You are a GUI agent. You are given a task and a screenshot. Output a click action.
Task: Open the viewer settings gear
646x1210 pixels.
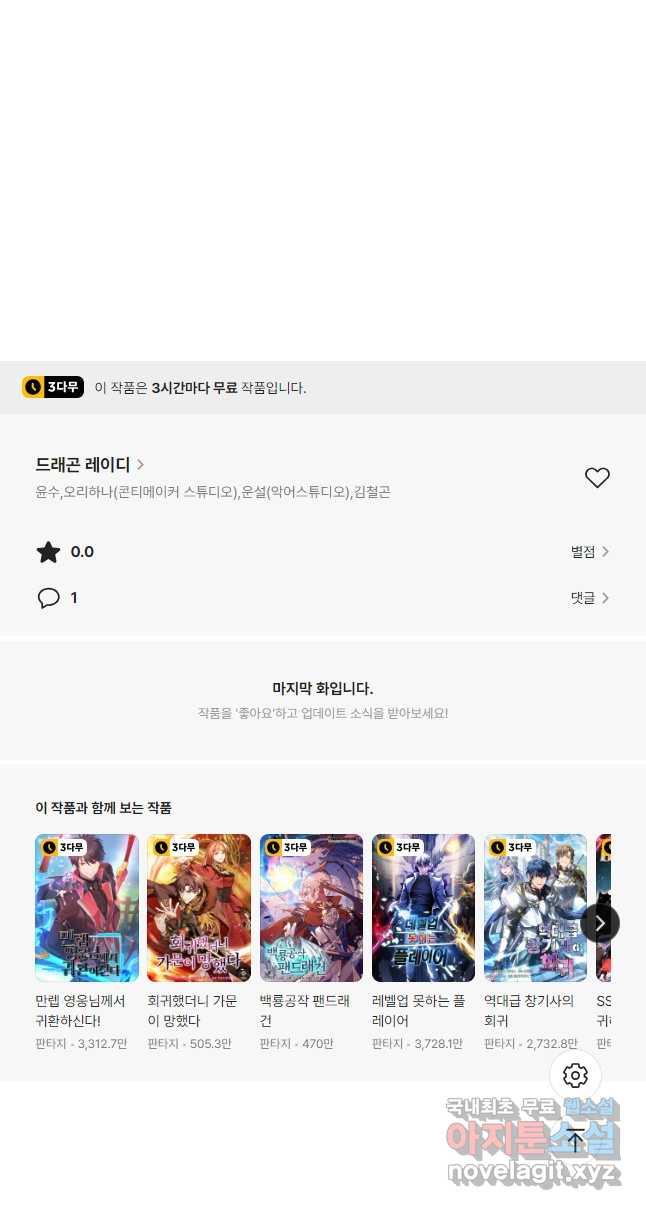[575, 1076]
